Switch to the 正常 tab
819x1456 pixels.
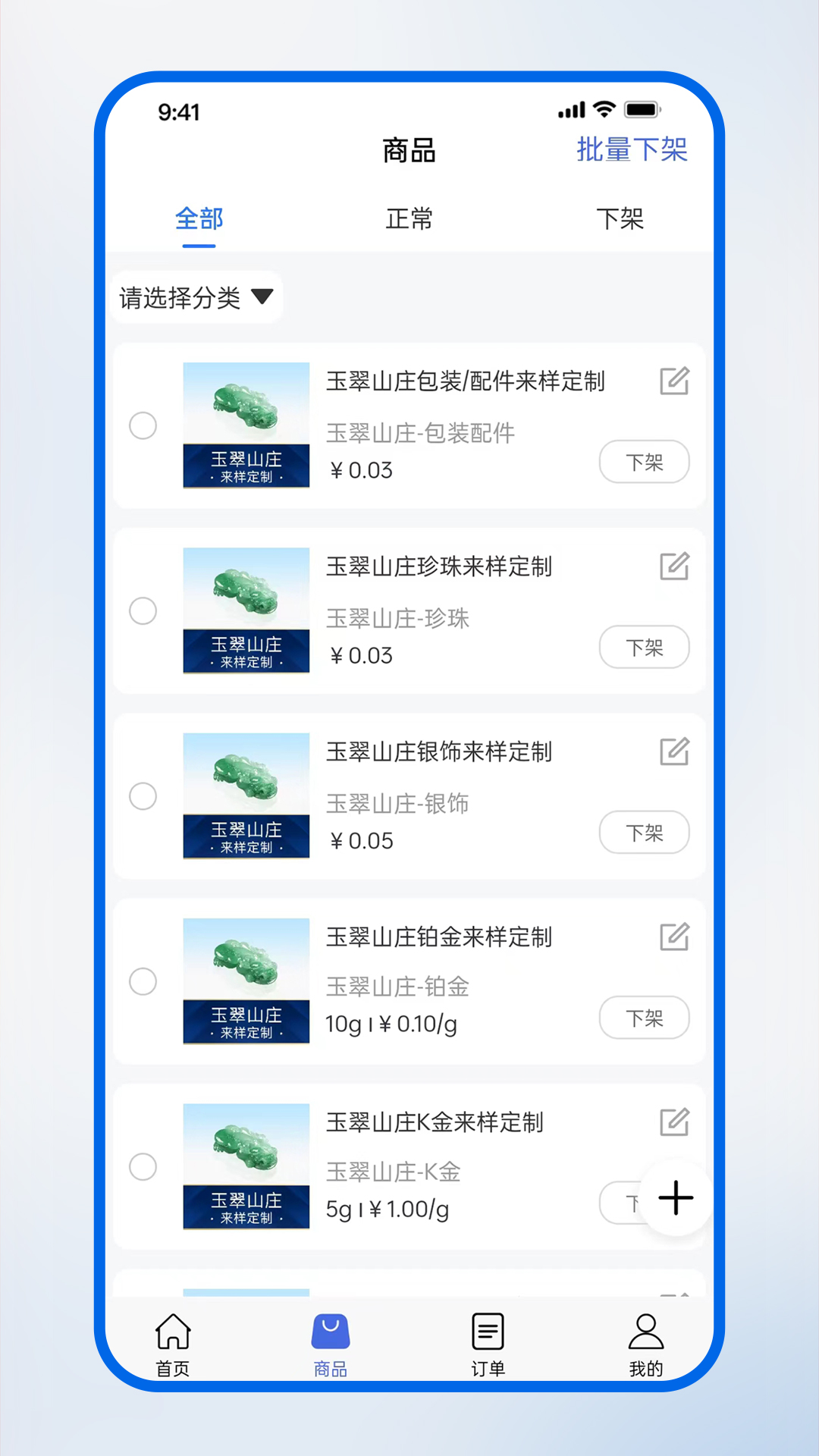pyautogui.click(x=409, y=219)
